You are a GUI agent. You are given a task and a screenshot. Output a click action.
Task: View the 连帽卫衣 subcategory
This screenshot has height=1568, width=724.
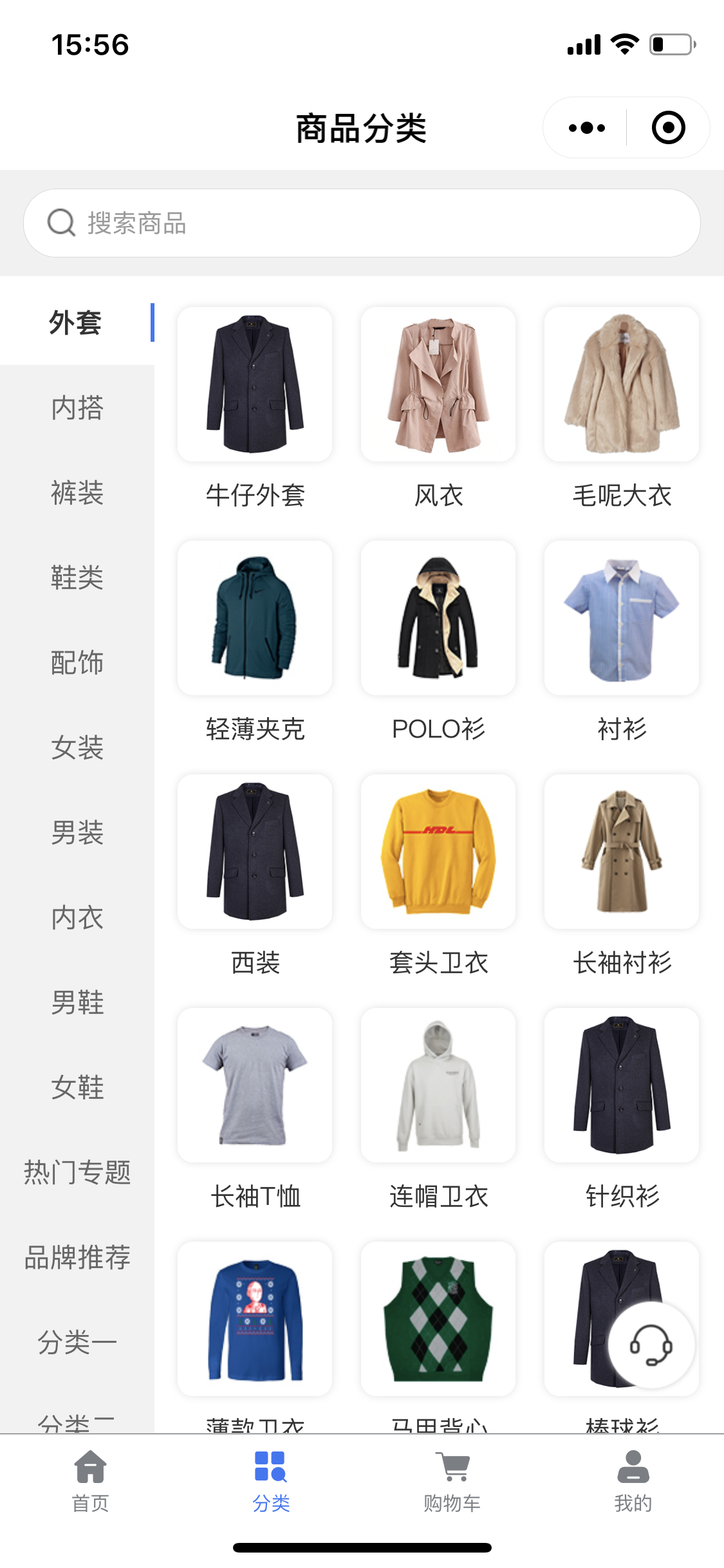tap(438, 1086)
